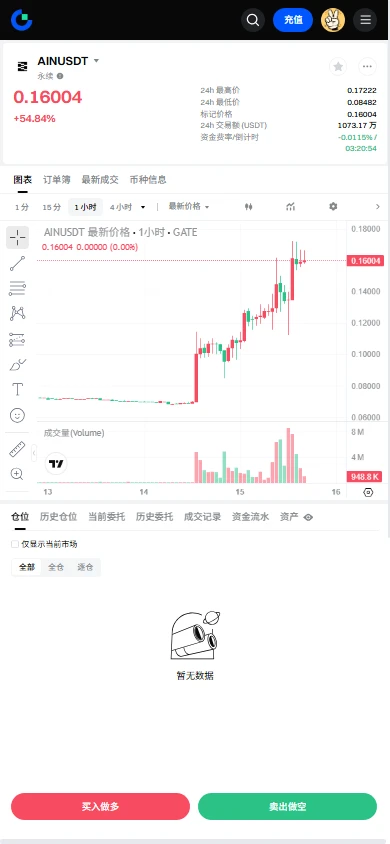Open the search icon in the header
390x844 pixels.
253,20
